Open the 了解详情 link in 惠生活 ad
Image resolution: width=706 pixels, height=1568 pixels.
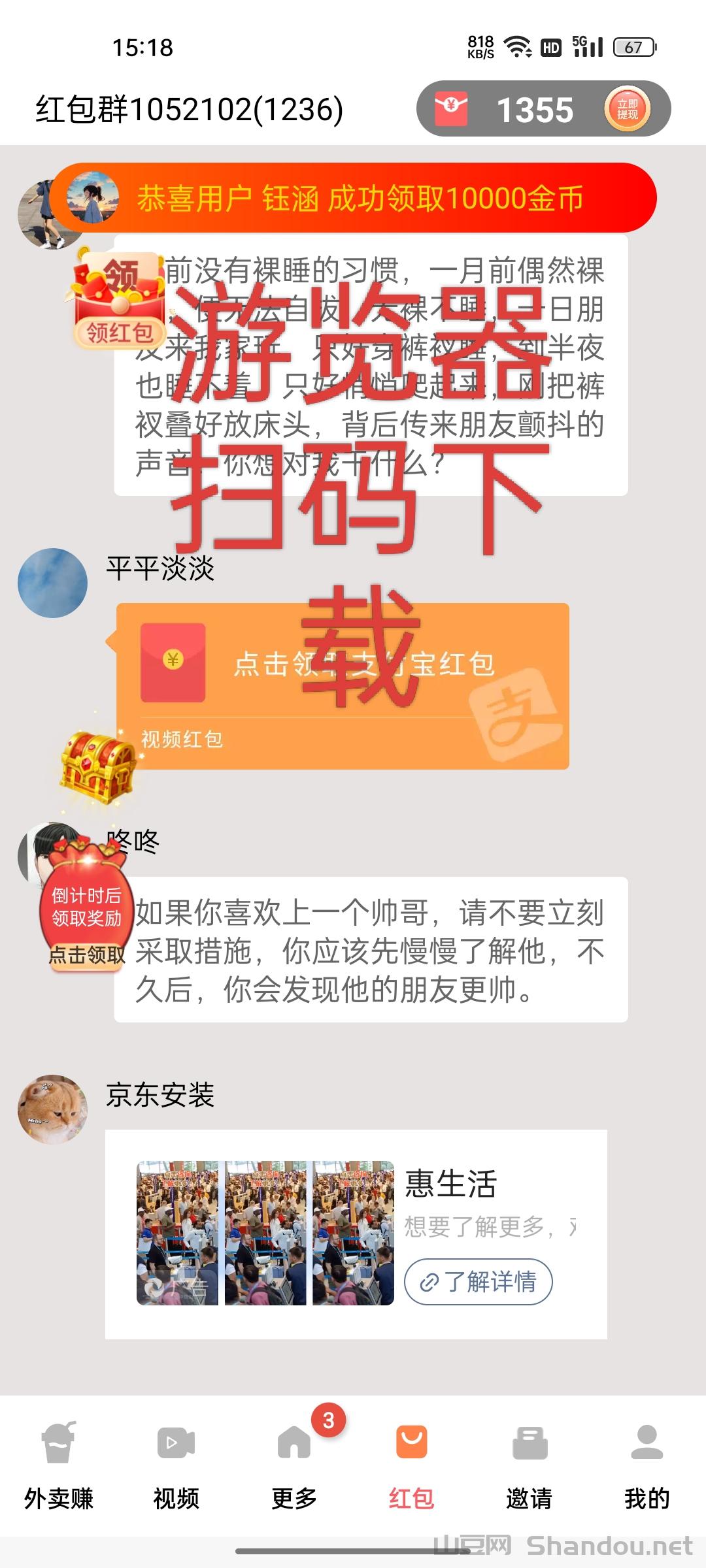click(x=479, y=1282)
